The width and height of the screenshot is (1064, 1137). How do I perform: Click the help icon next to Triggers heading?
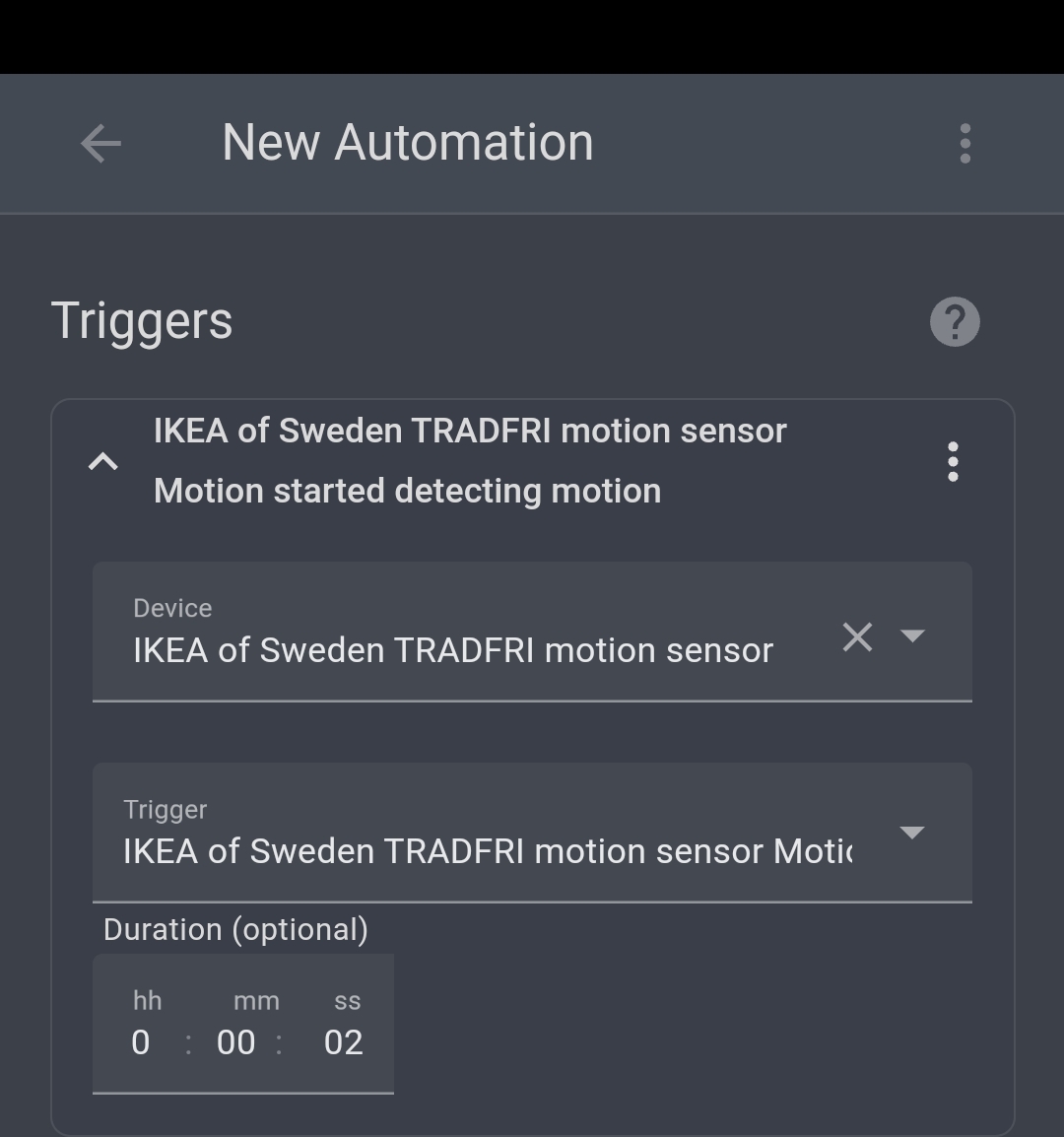point(954,320)
